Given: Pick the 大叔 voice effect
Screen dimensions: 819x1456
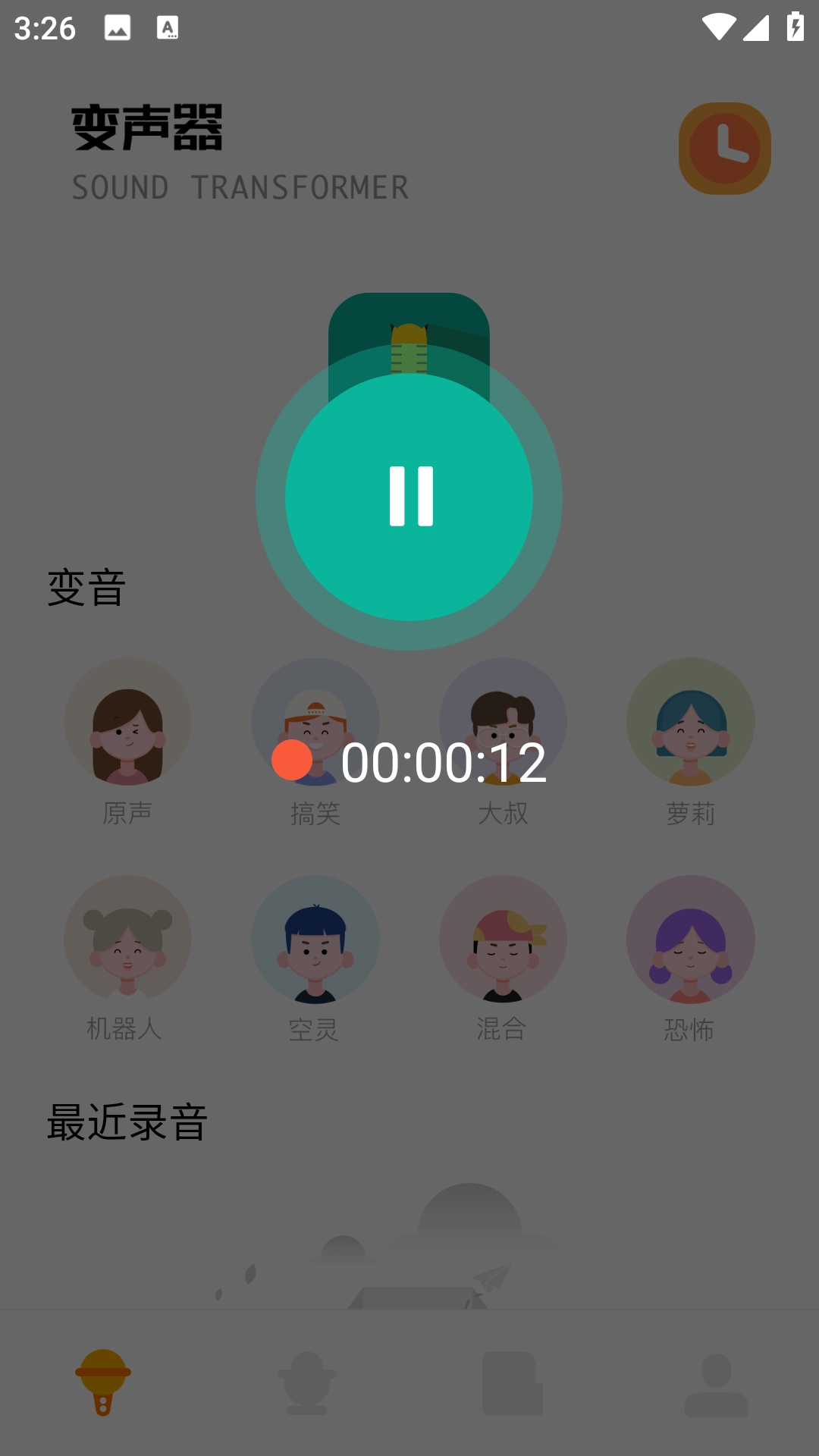Looking at the screenshot, I should tap(503, 722).
